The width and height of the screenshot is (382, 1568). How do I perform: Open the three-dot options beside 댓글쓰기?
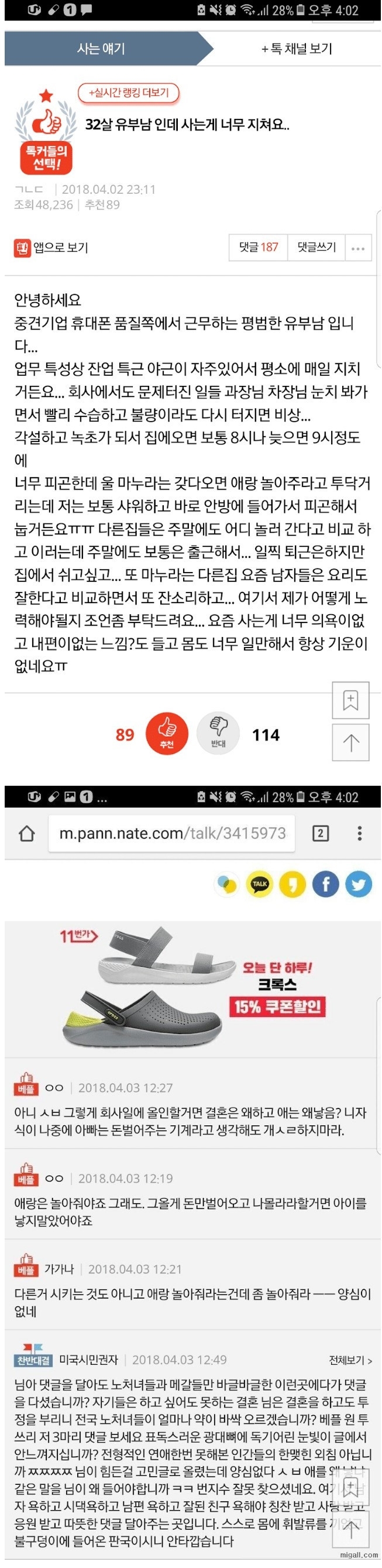tap(358, 248)
